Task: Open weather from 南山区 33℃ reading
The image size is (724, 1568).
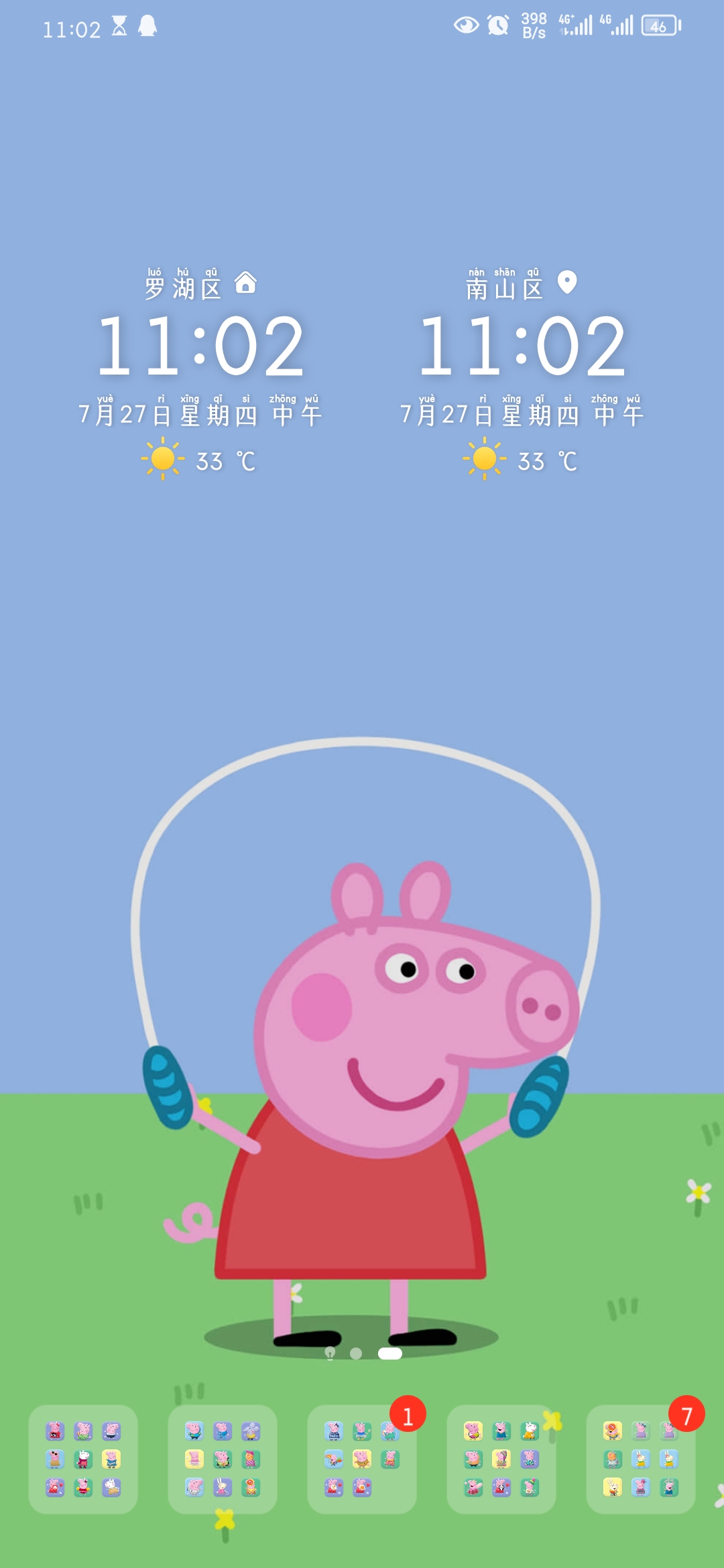Action: [522, 460]
